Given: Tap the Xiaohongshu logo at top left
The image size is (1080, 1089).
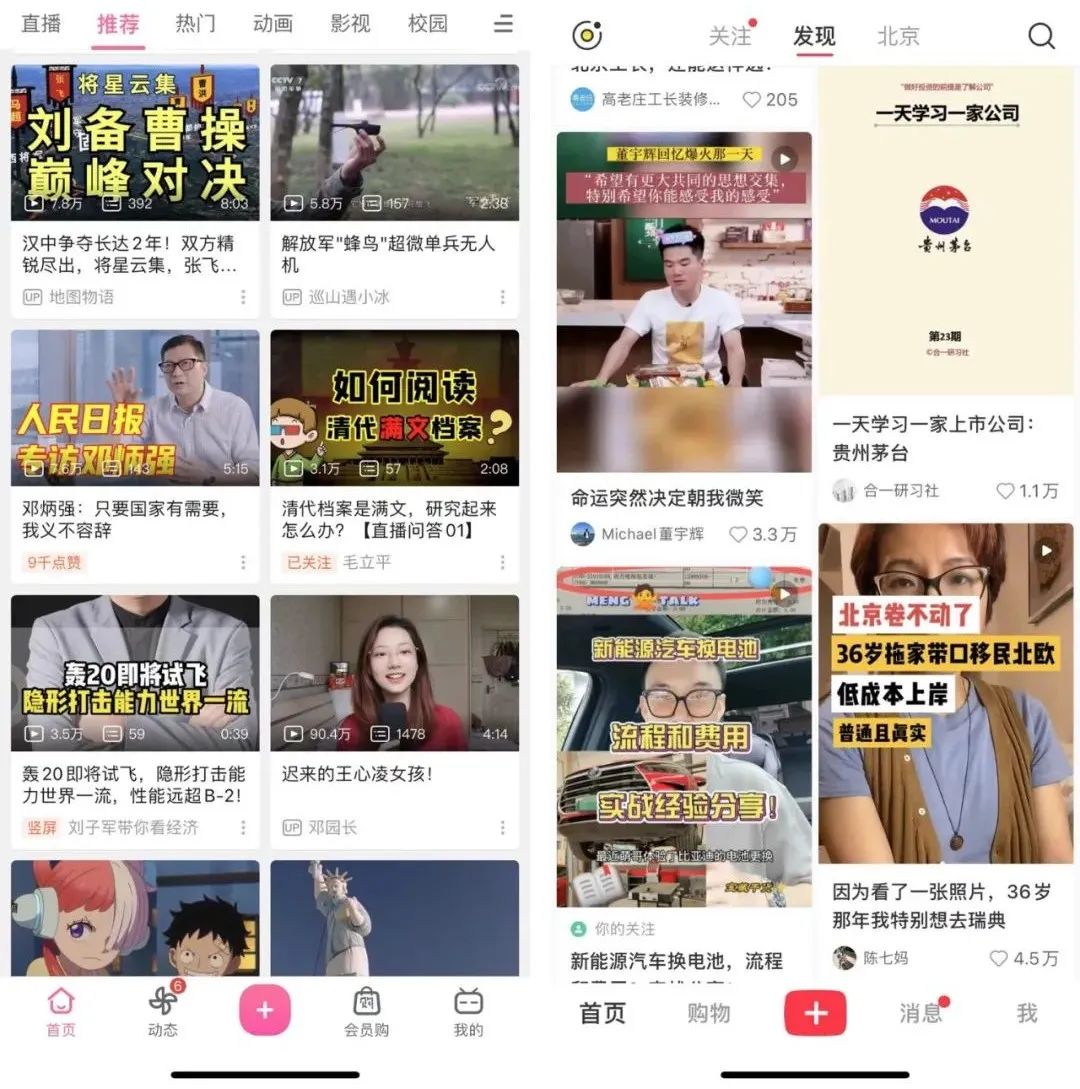Looking at the screenshot, I should [x=586, y=36].
